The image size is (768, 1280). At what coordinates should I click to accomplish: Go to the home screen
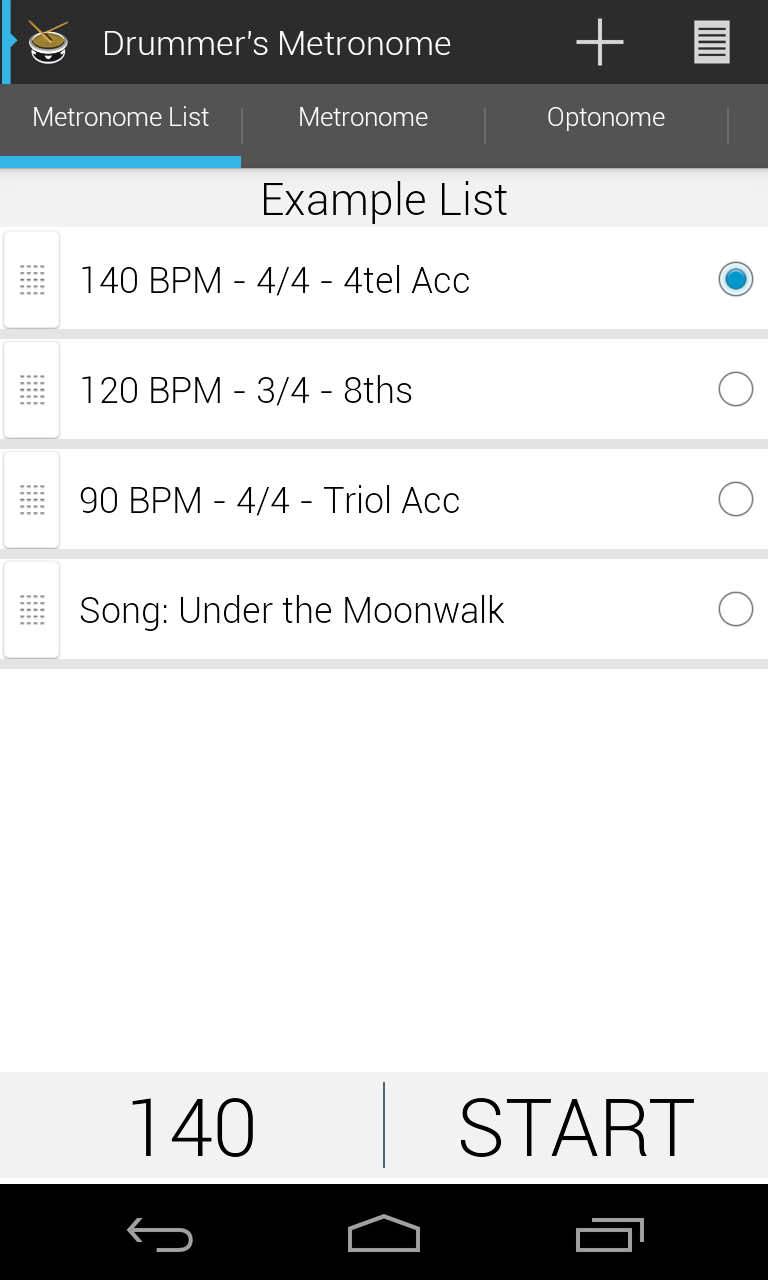coord(384,1235)
